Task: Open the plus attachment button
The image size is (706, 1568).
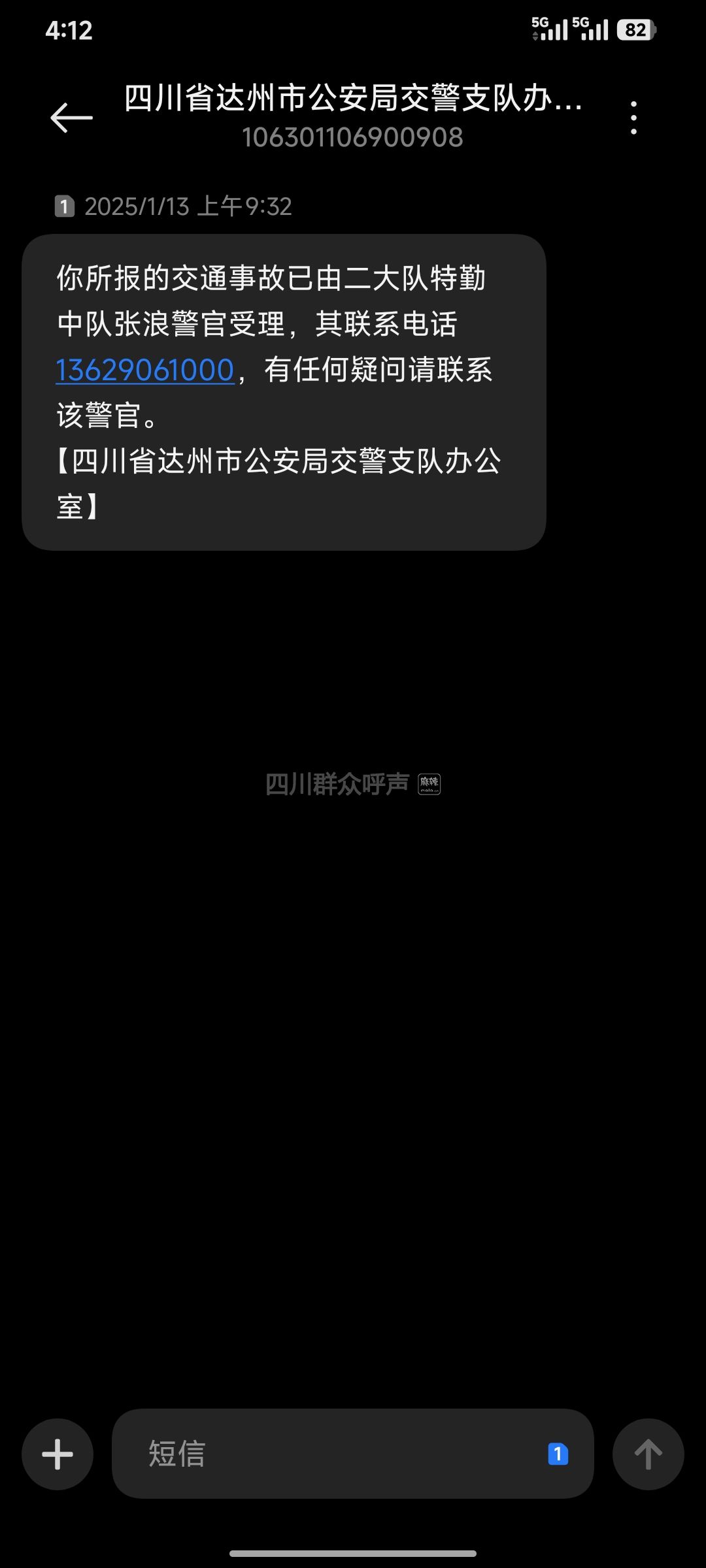Action: coord(58,1454)
